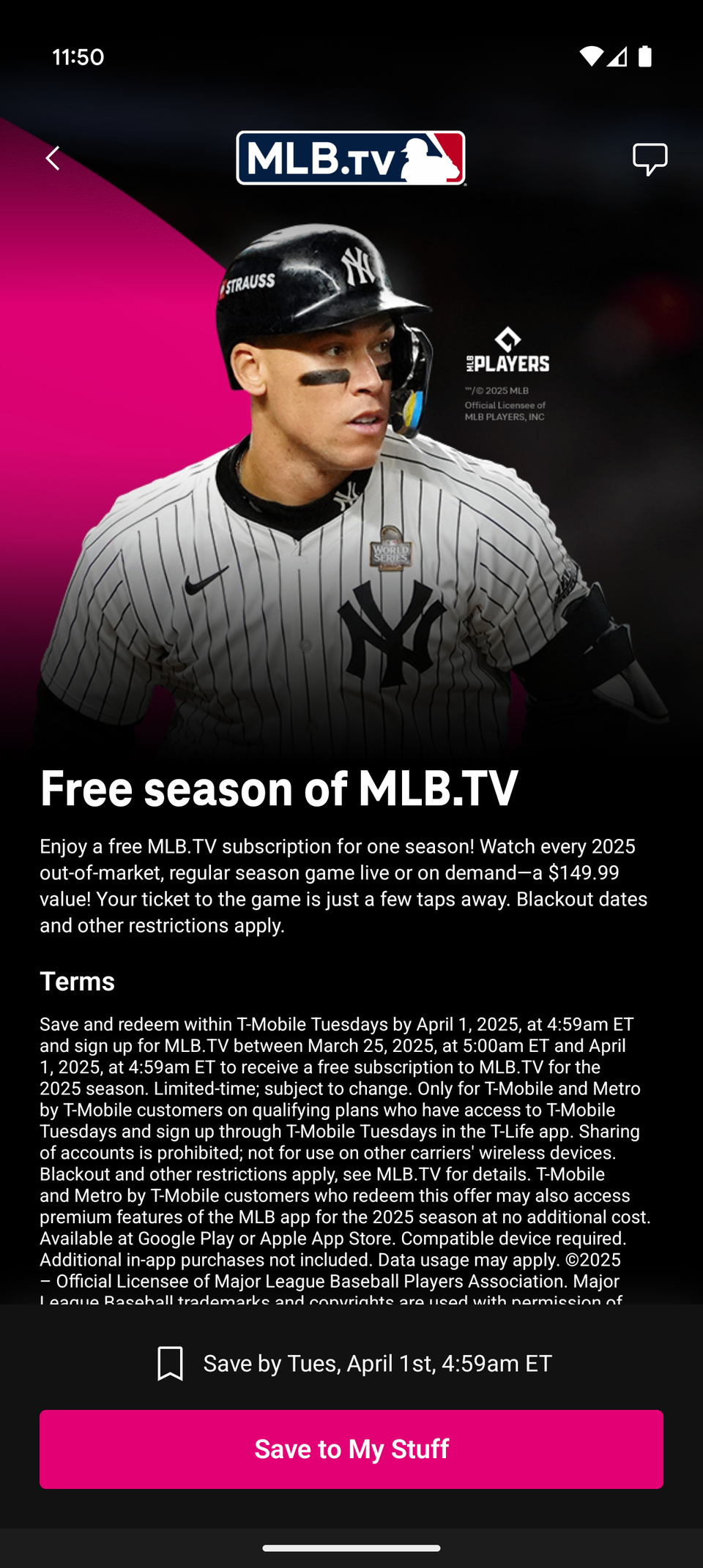703x1568 pixels.
Task: Tap the bookmark icon next to save deadline
Action: (x=170, y=1363)
